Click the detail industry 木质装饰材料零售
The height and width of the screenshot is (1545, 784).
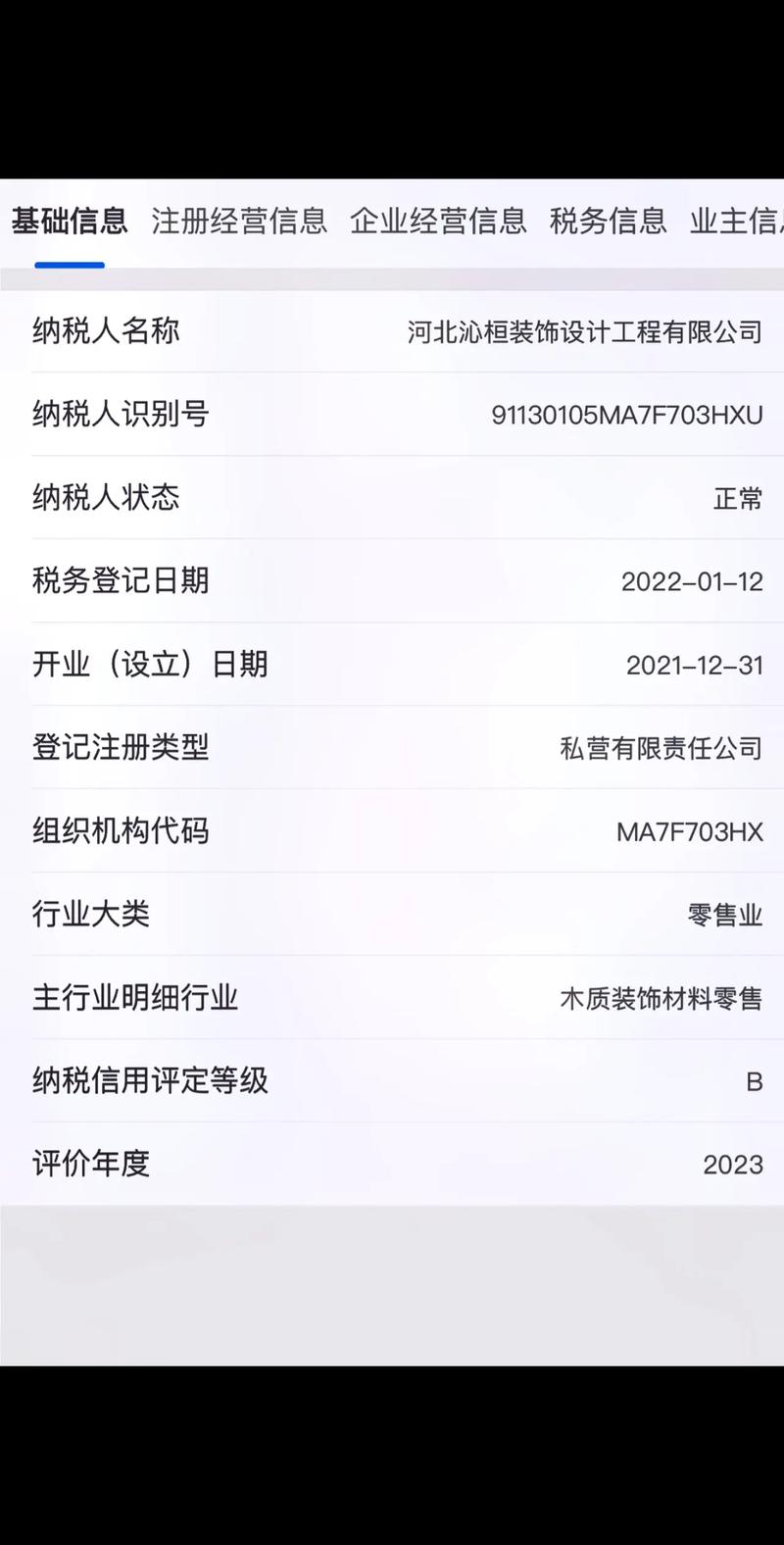click(x=661, y=998)
